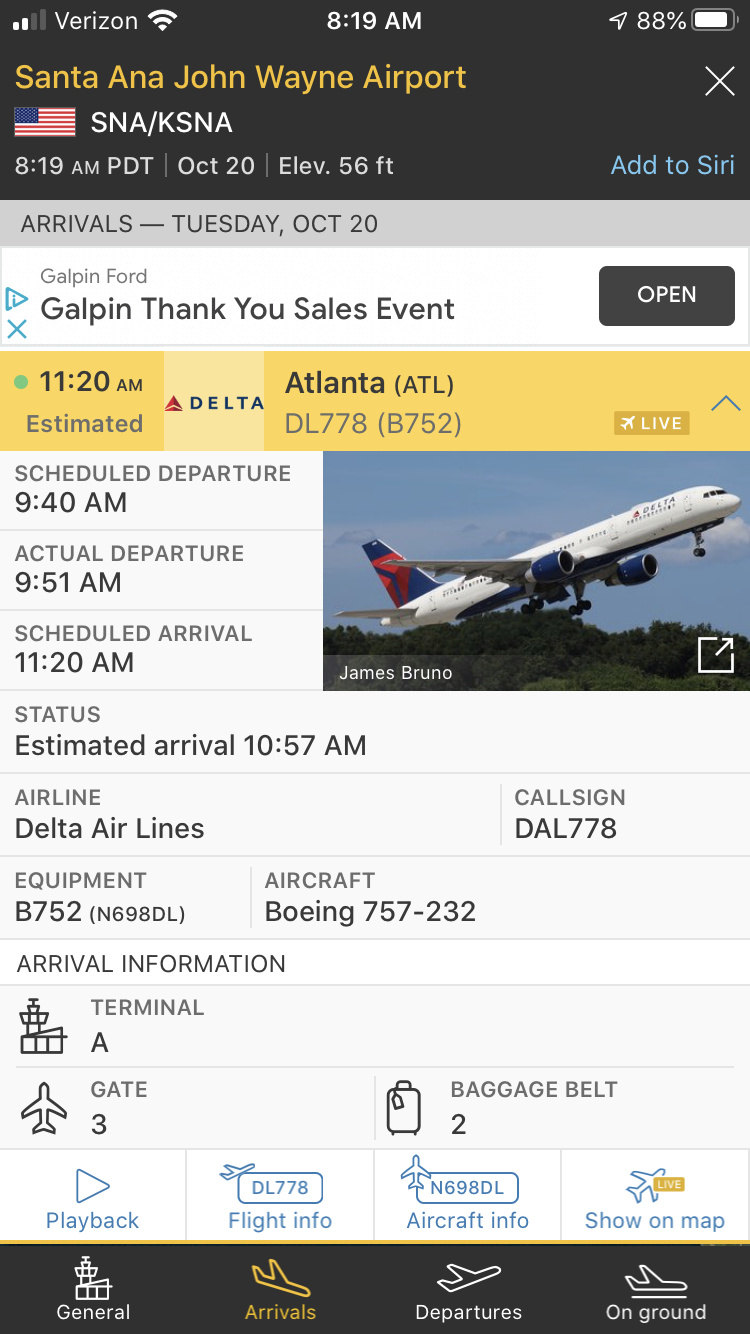This screenshot has width=750, height=1334.
Task: Tap the Add to Siri link
Action: point(672,165)
